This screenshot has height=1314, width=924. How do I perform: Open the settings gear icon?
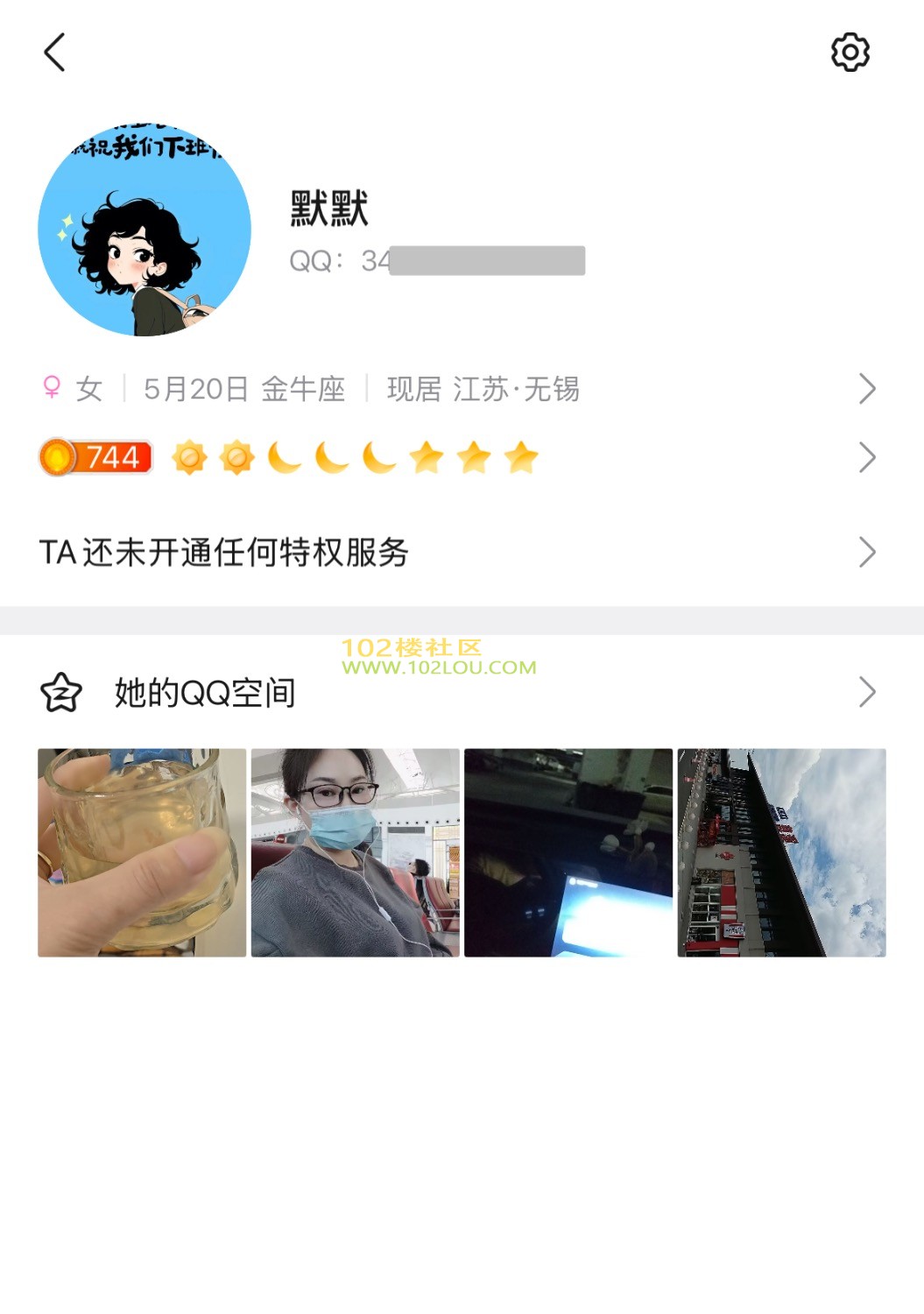[850, 53]
